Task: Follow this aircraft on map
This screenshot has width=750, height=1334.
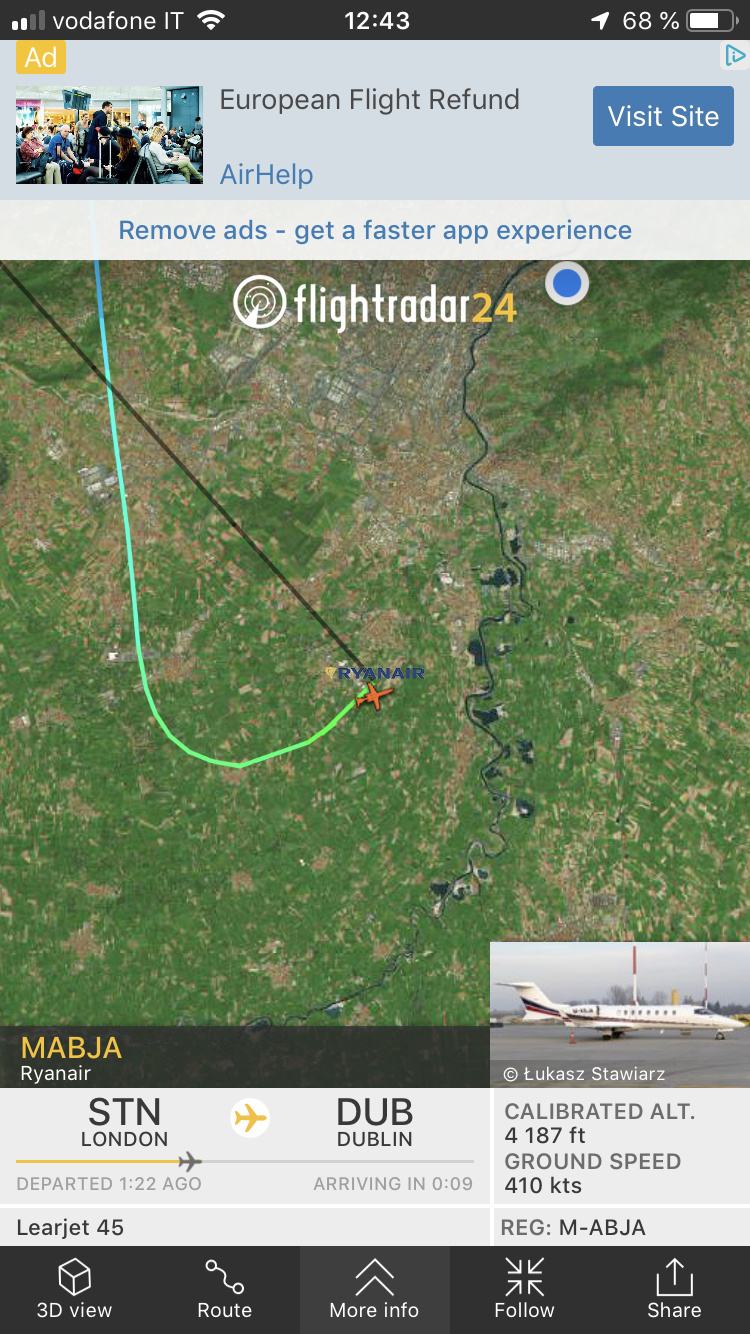Action: (524, 1289)
